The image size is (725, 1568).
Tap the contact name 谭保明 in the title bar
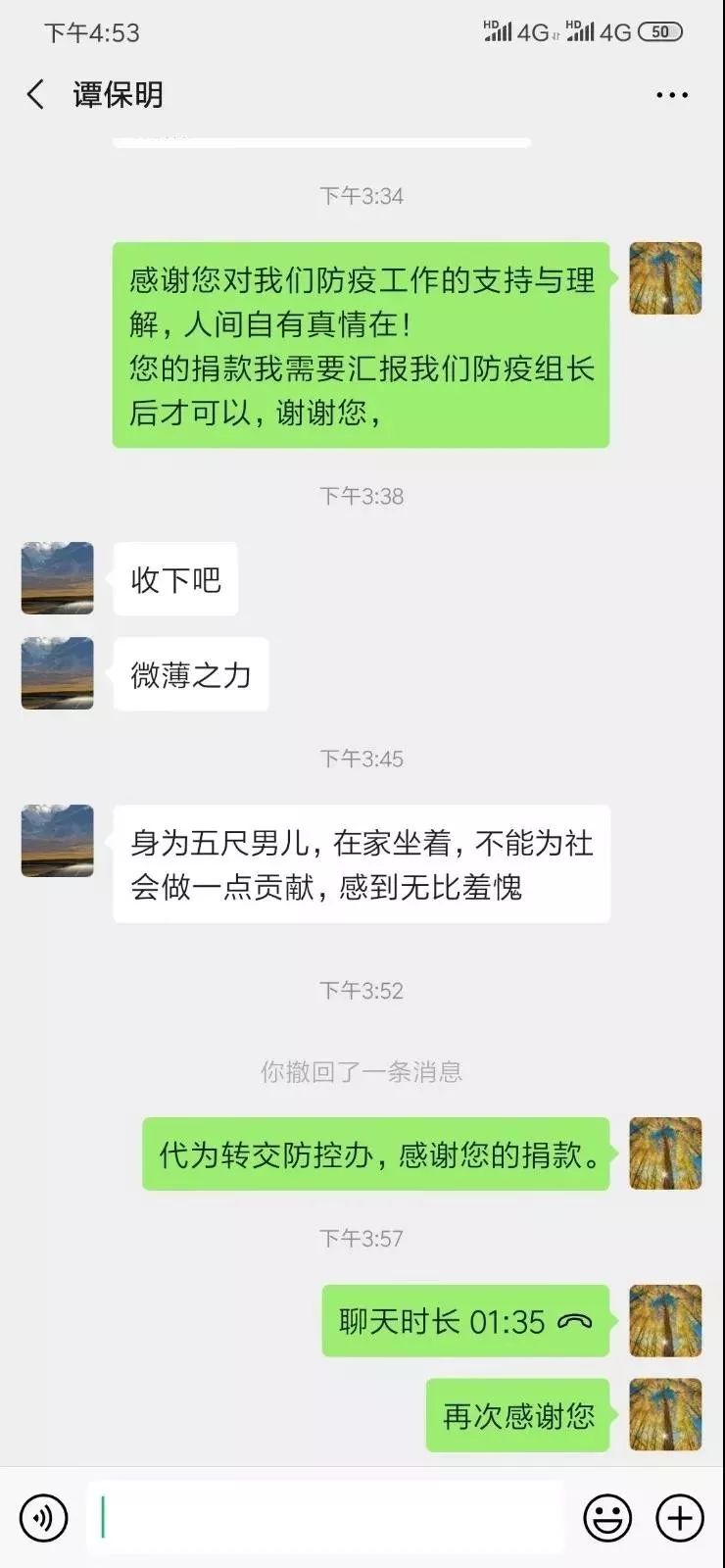[117, 94]
